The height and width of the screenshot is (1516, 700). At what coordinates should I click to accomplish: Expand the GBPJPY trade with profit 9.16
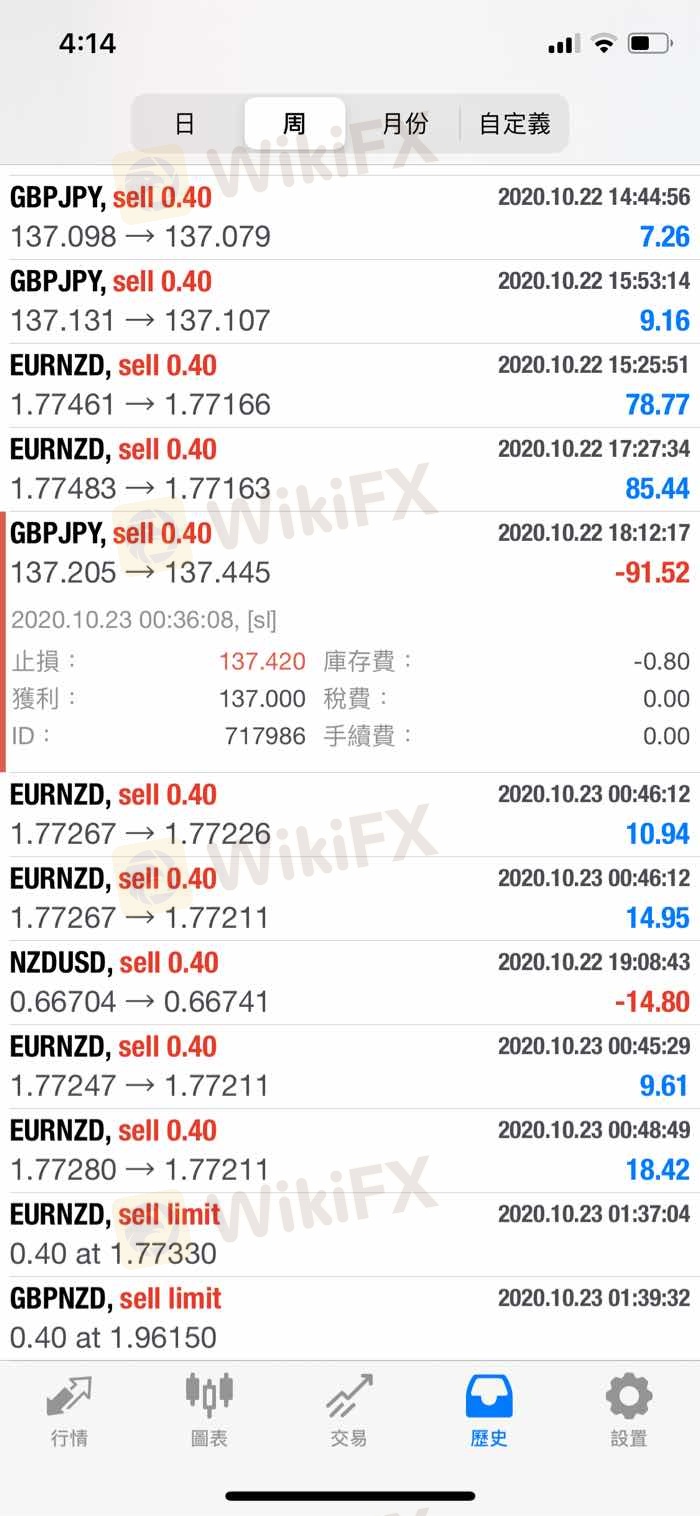coord(350,301)
